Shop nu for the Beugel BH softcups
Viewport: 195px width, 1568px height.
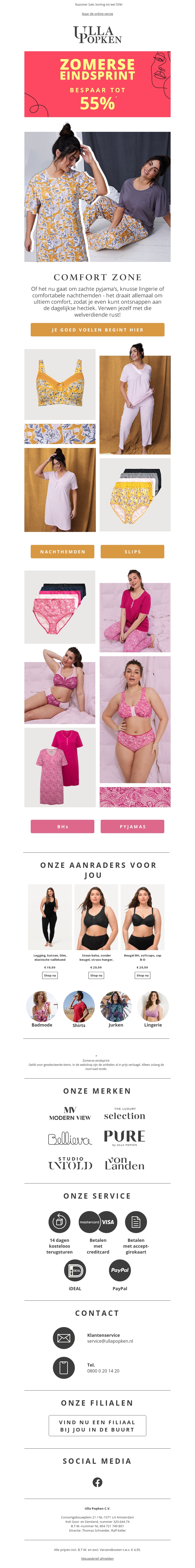[x=142, y=975]
